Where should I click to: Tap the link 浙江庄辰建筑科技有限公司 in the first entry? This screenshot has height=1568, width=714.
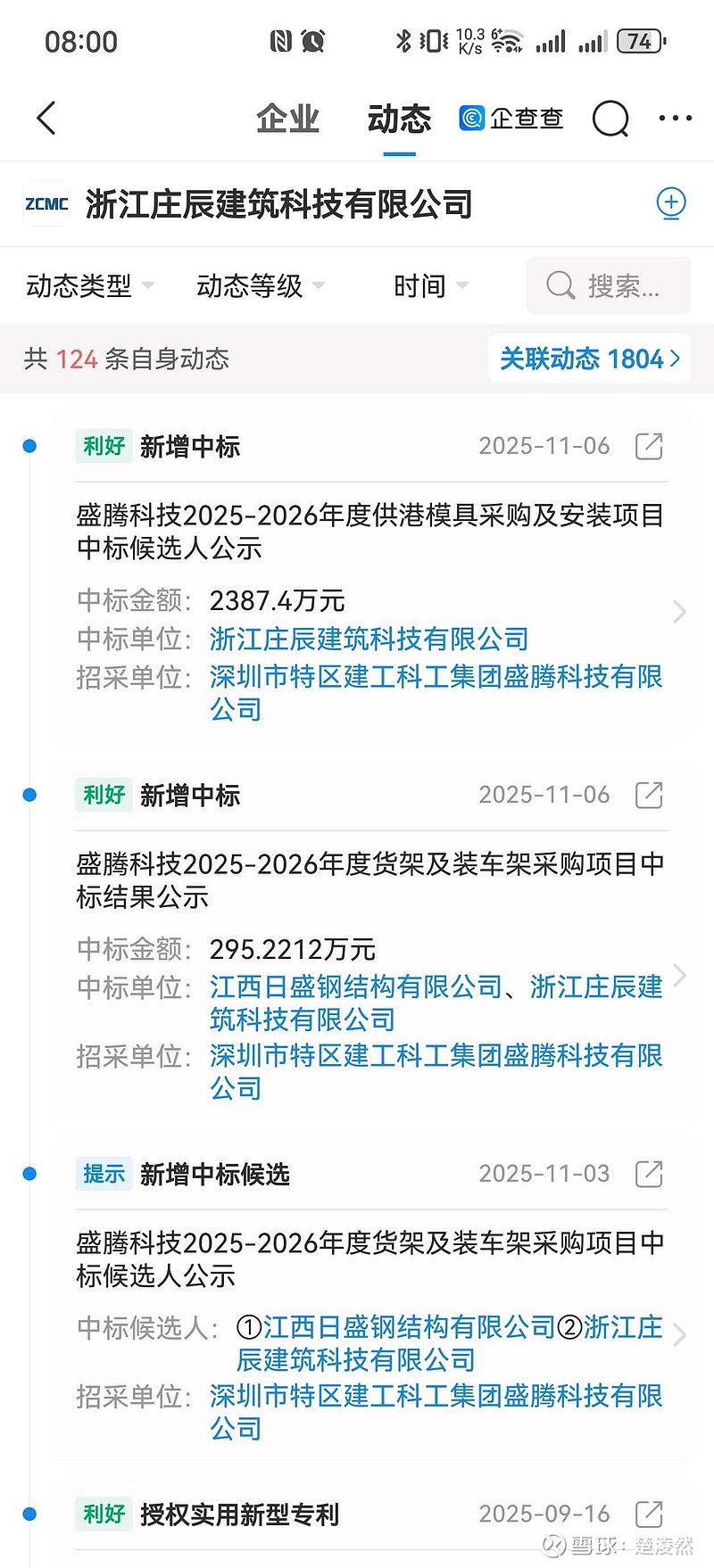(x=369, y=639)
